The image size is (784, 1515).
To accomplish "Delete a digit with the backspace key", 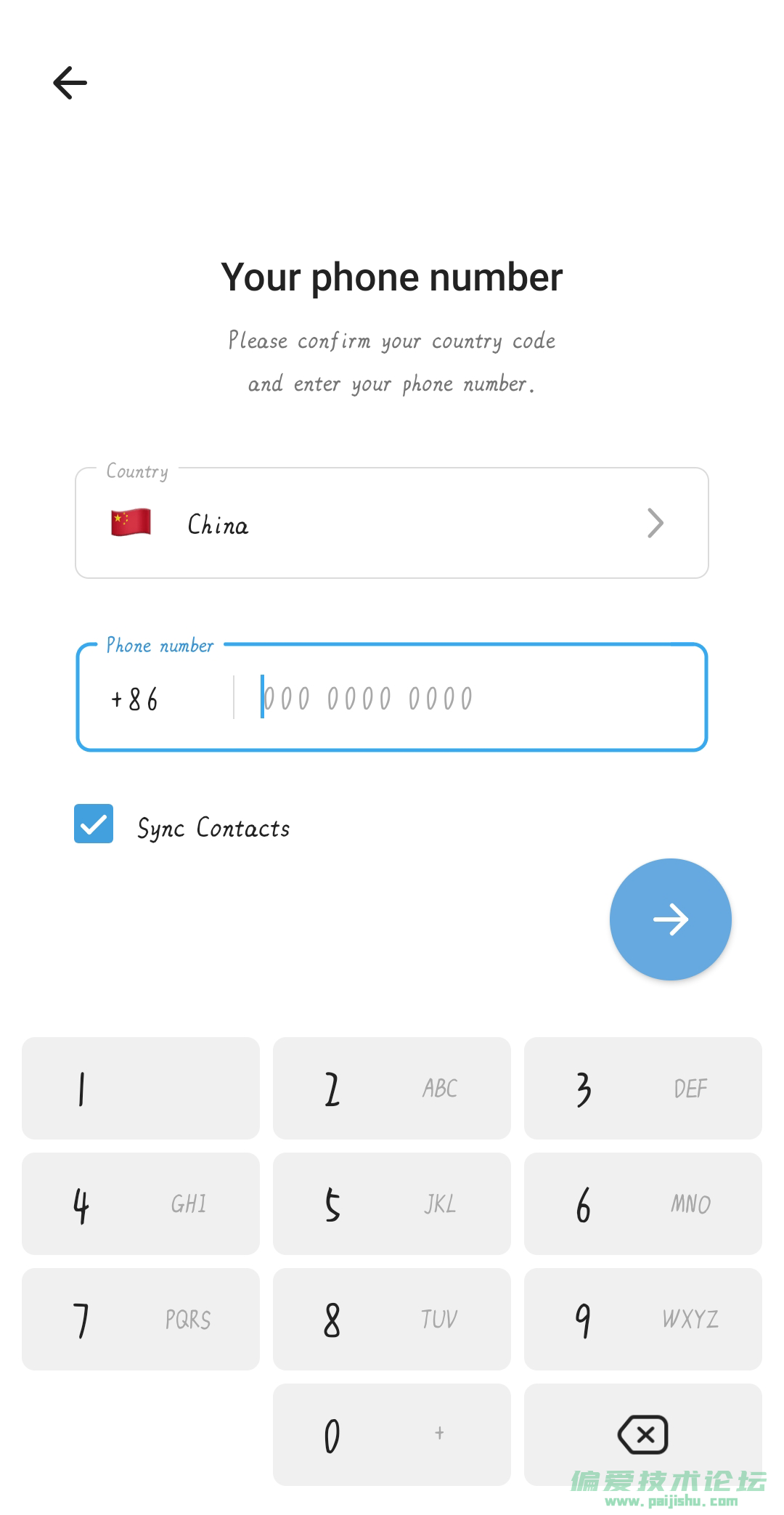I will tap(642, 1434).
